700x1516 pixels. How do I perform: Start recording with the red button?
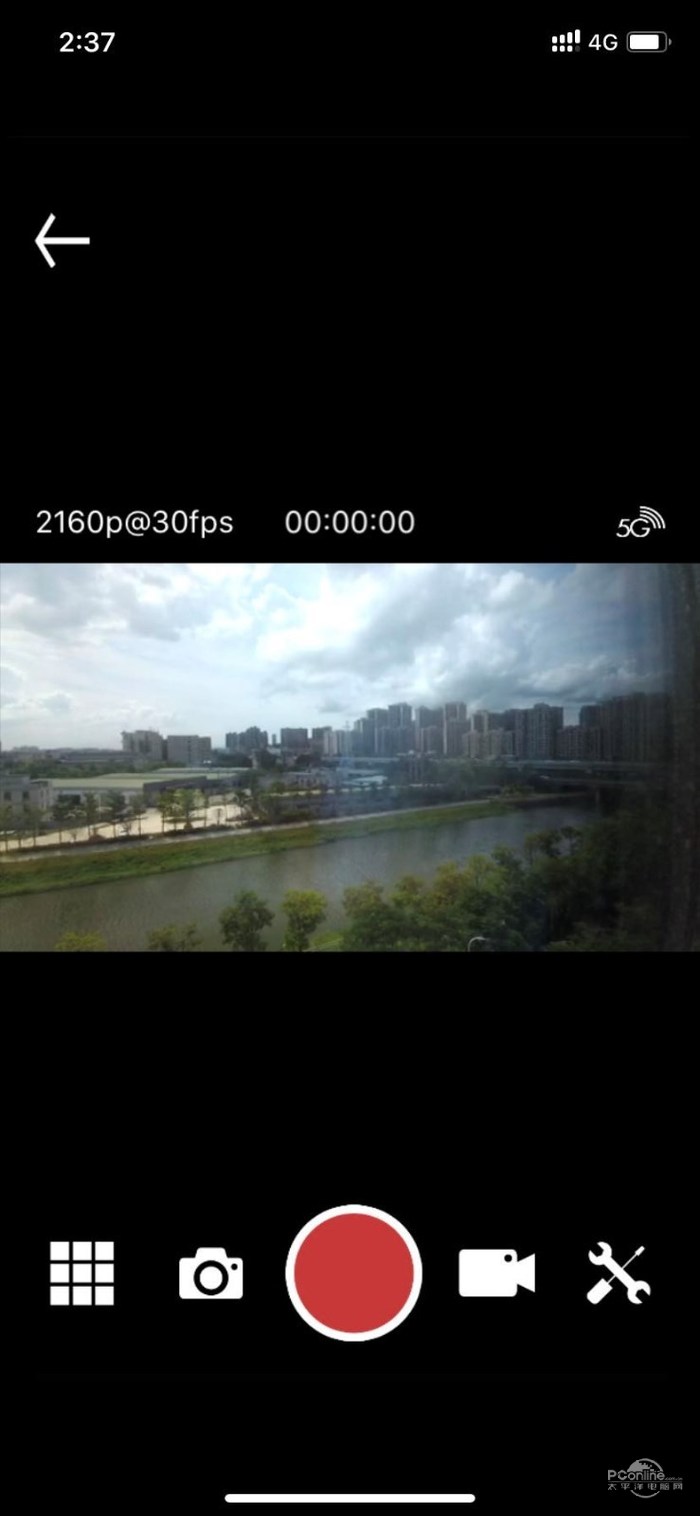pyautogui.click(x=353, y=1273)
